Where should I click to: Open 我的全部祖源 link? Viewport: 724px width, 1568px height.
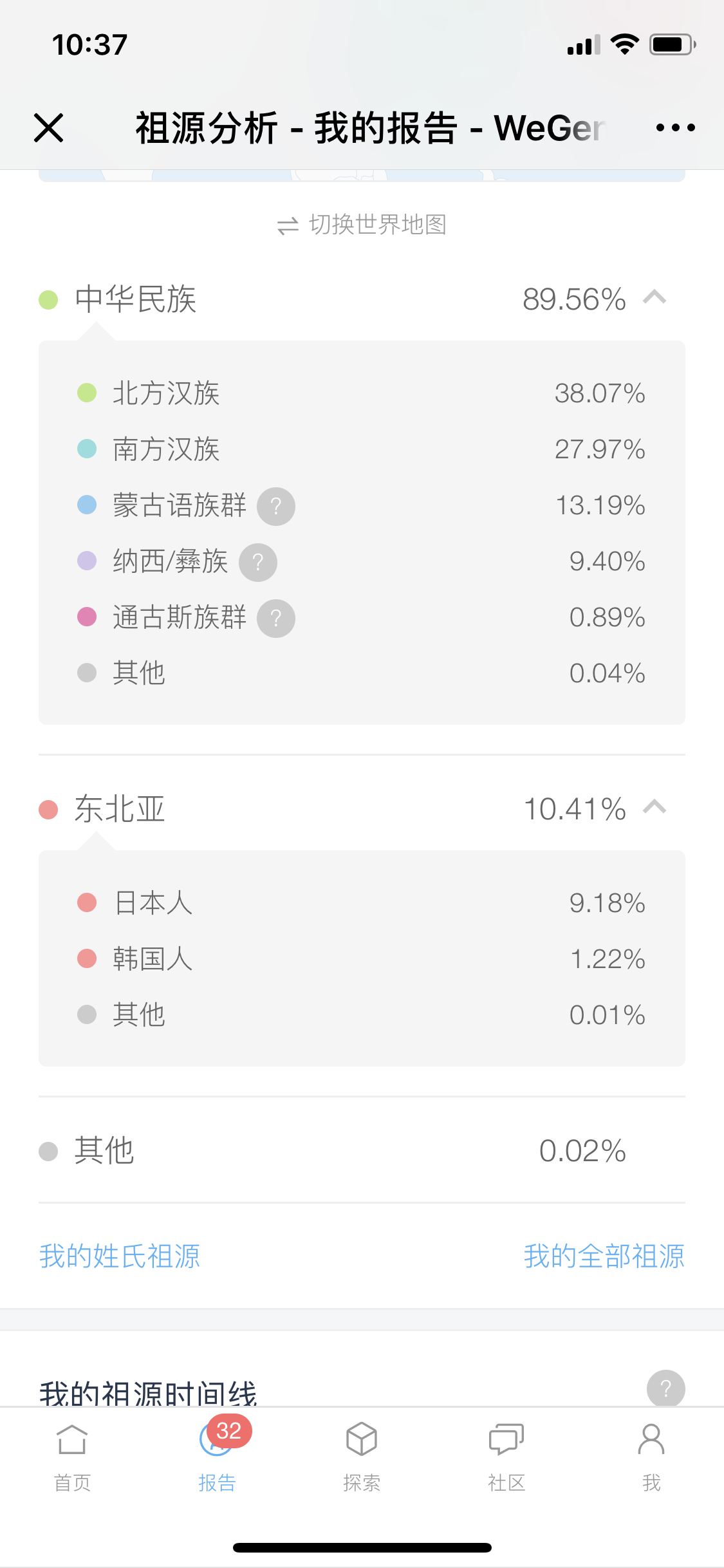click(x=604, y=1256)
